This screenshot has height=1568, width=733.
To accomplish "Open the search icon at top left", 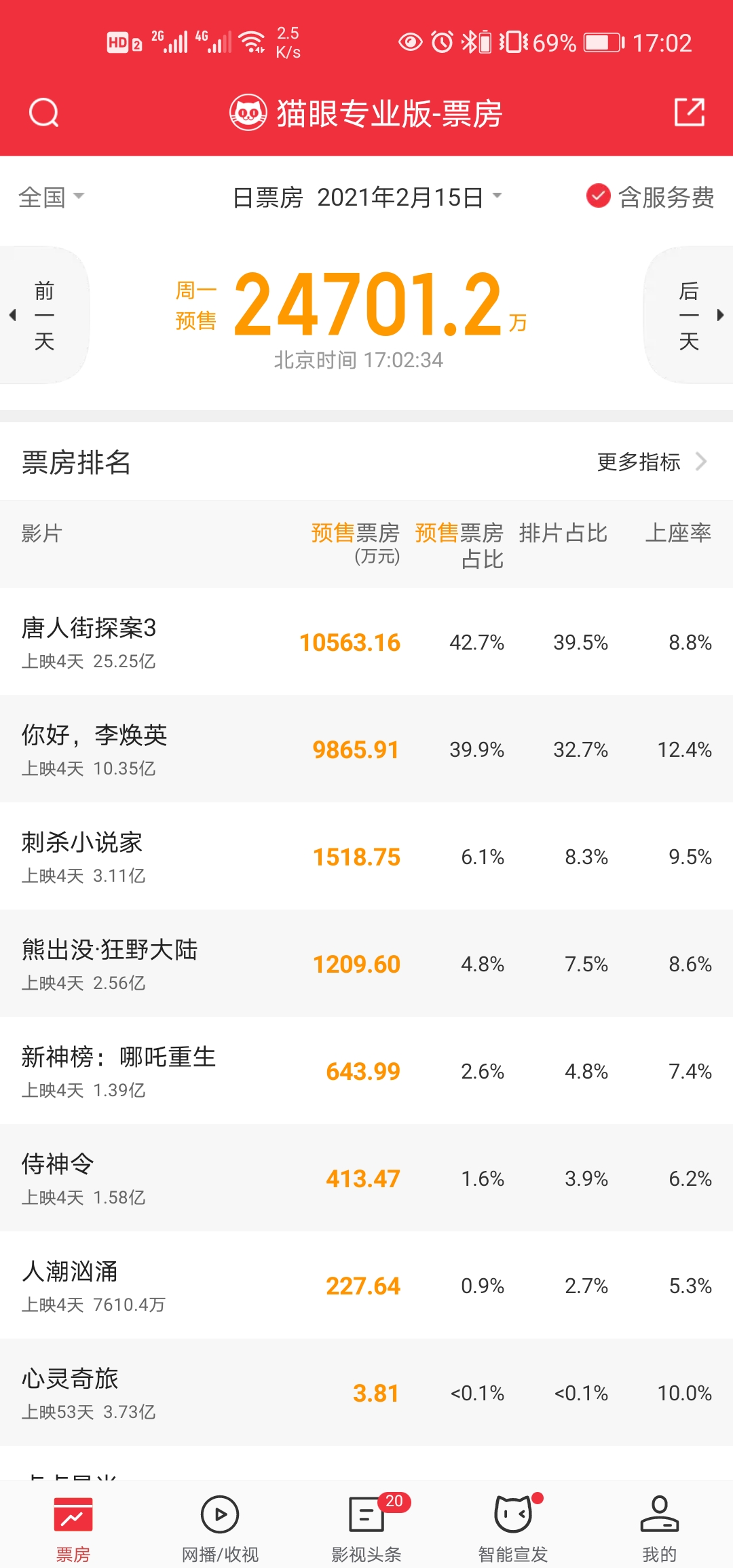I will point(43,113).
